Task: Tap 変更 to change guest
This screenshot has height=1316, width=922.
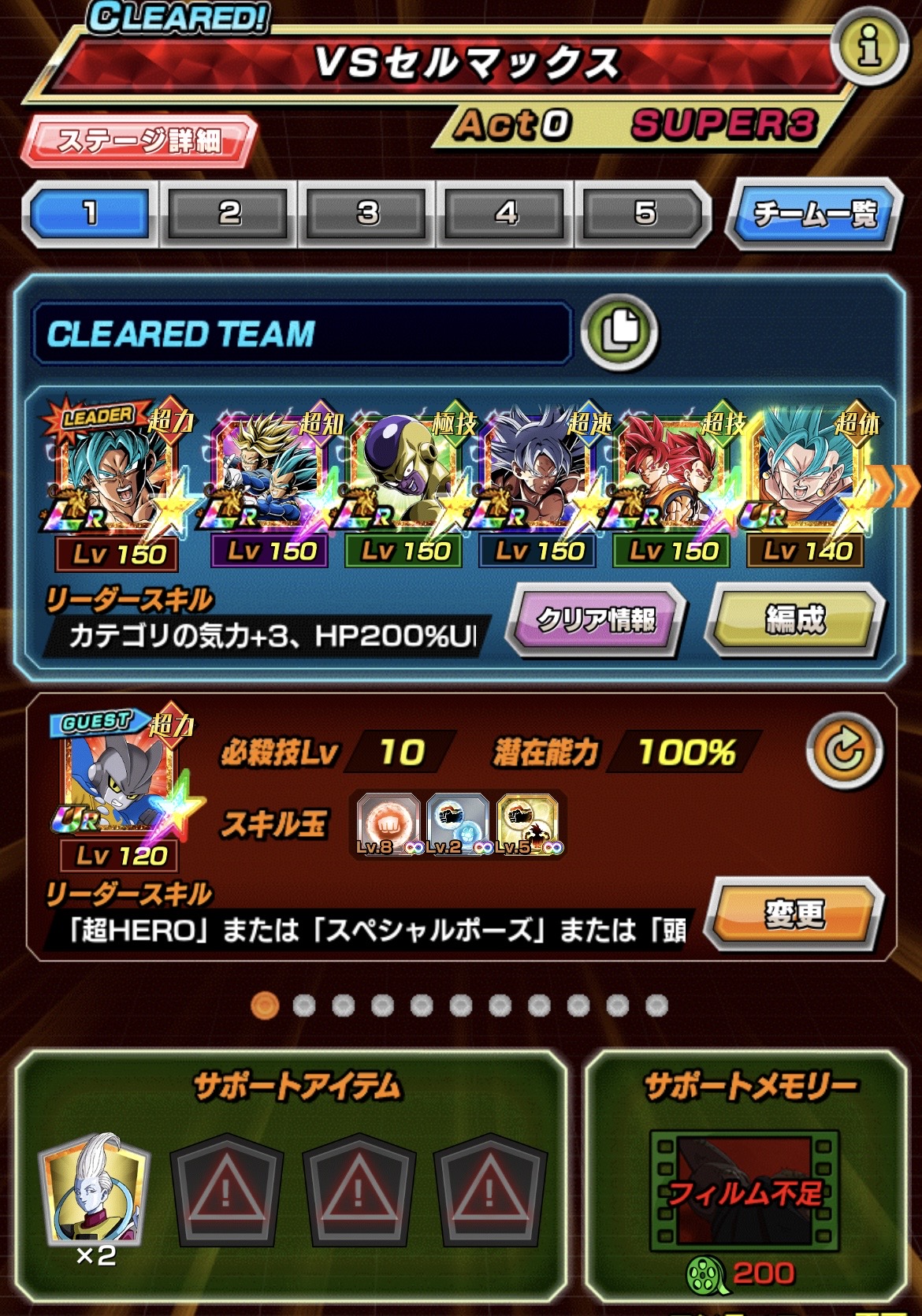Action: pos(794,915)
